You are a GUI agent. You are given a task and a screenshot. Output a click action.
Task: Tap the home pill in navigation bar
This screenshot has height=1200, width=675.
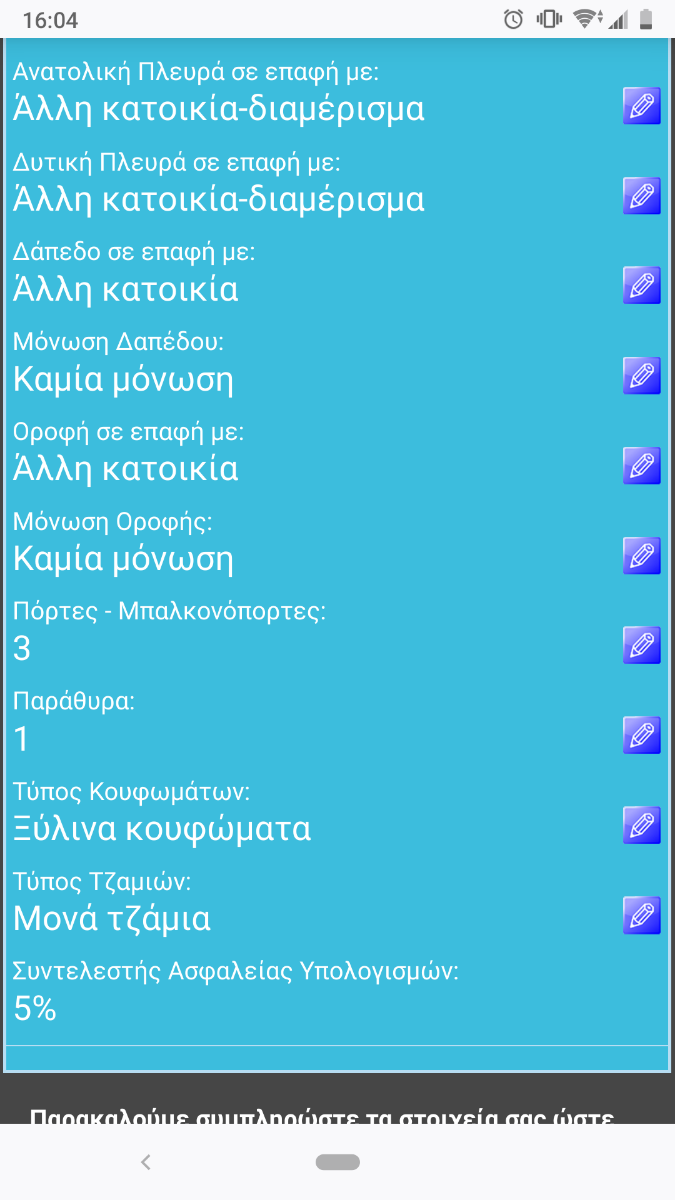tap(338, 1161)
